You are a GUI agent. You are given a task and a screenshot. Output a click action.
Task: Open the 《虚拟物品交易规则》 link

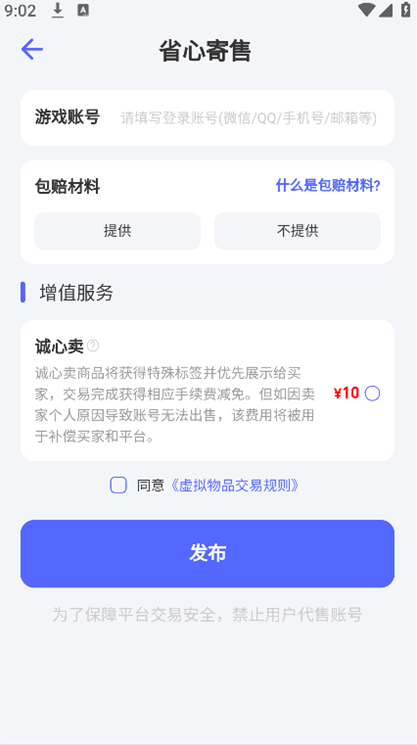(x=235, y=485)
